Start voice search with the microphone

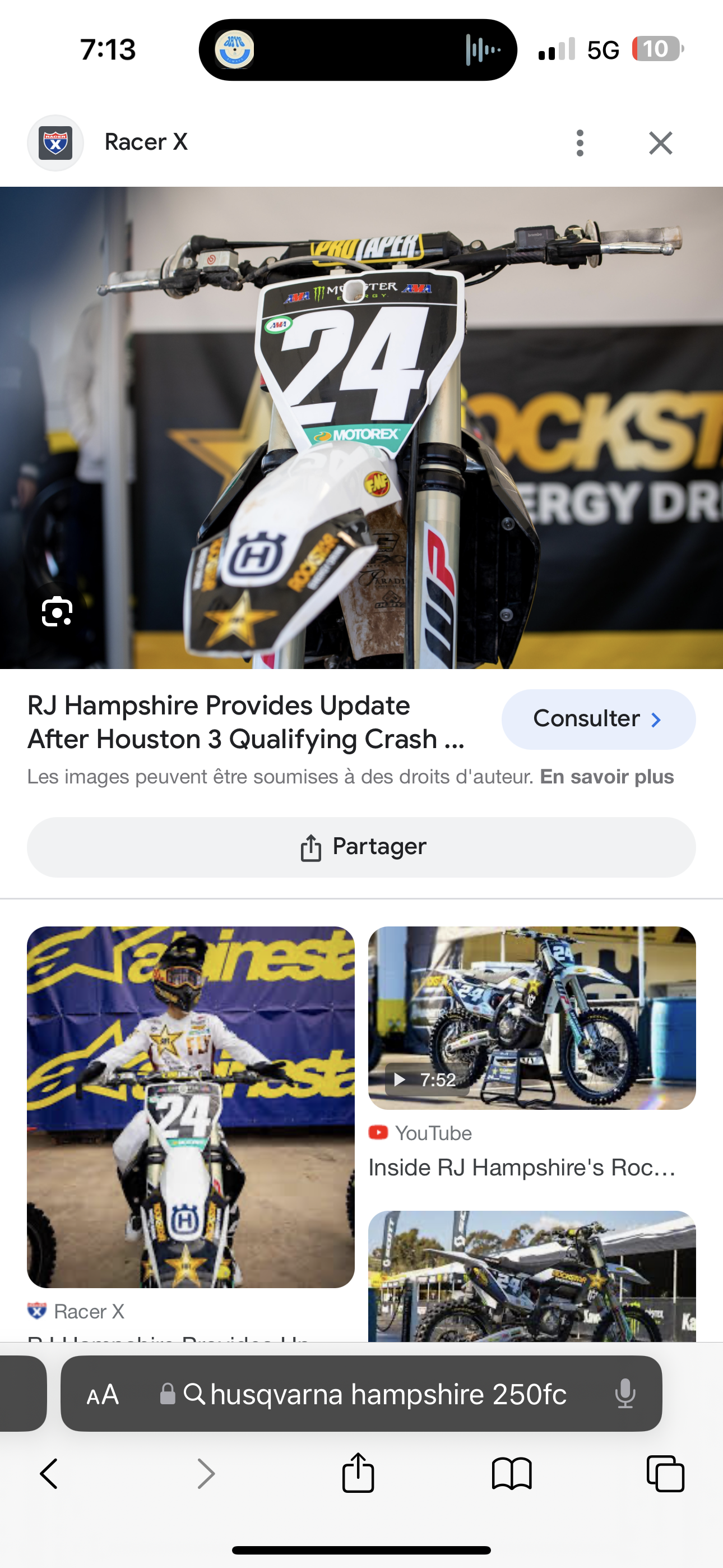coord(625,1394)
